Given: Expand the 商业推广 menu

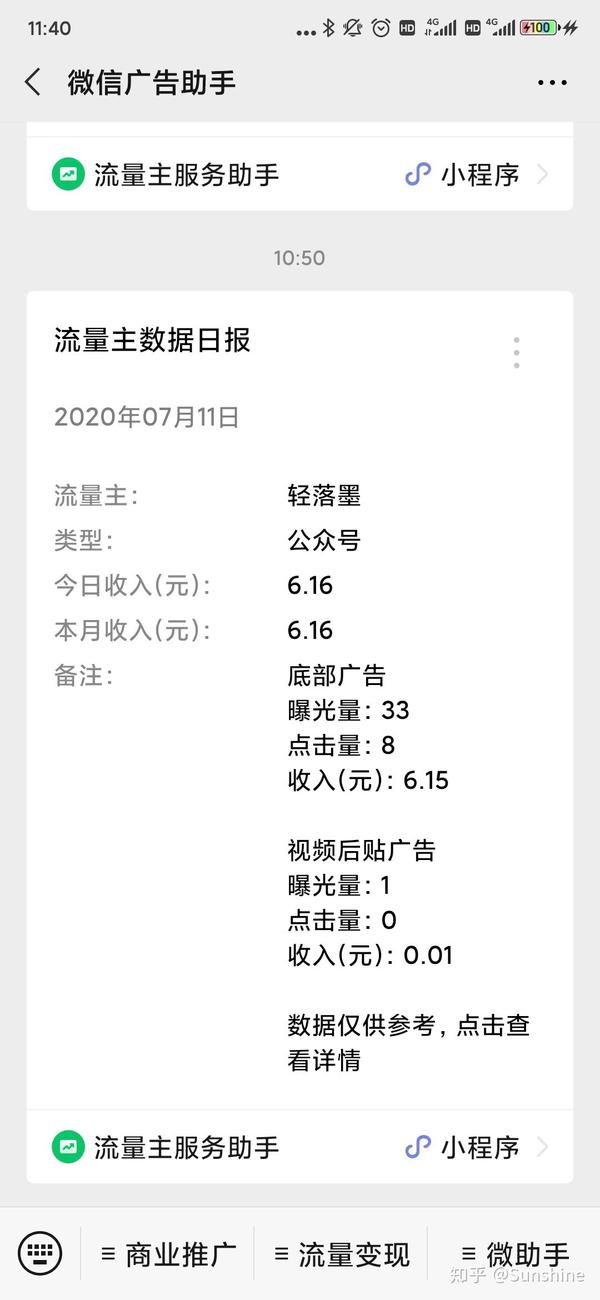Looking at the screenshot, I should pyautogui.click(x=168, y=1253).
